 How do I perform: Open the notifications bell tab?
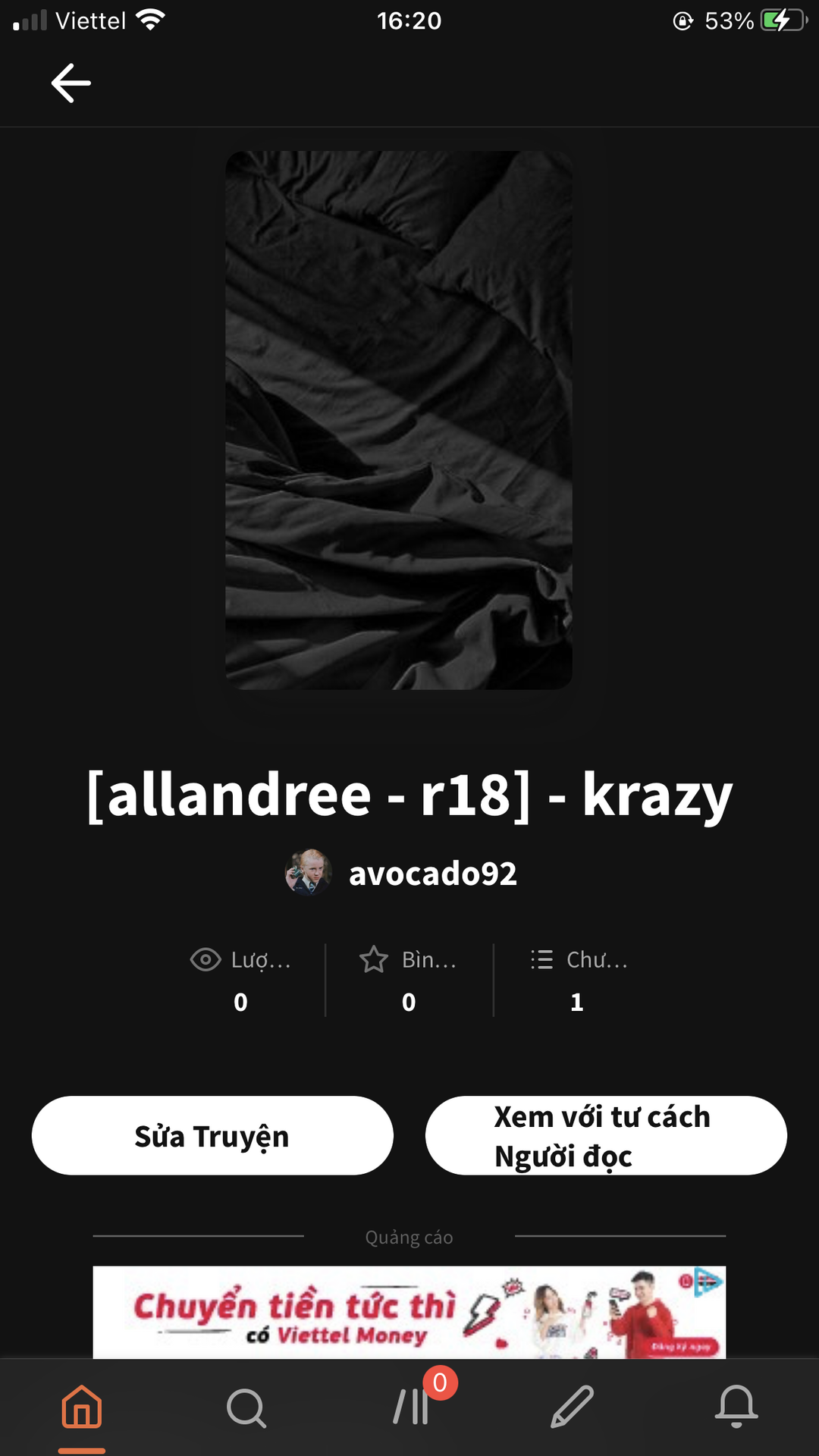pyautogui.click(x=736, y=1407)
